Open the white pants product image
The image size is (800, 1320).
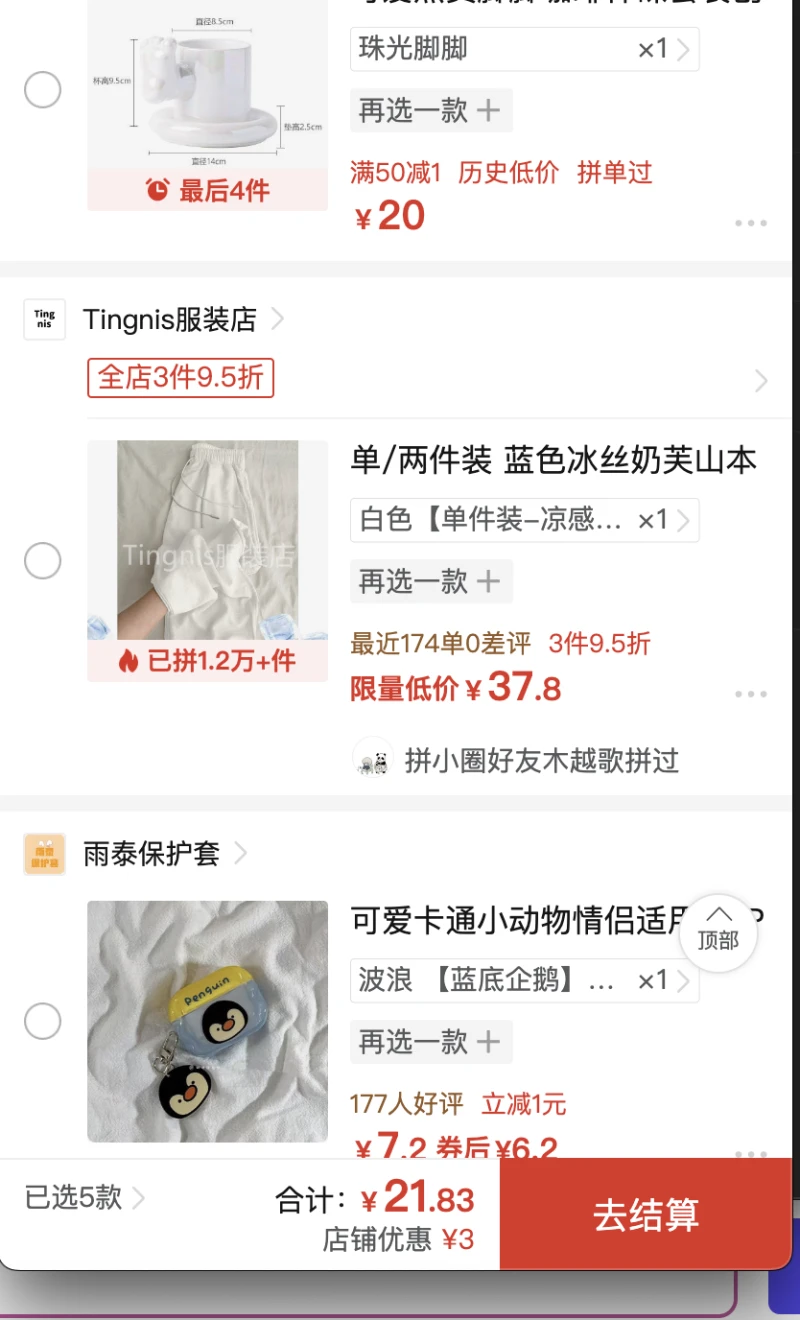tap(207, 540)
